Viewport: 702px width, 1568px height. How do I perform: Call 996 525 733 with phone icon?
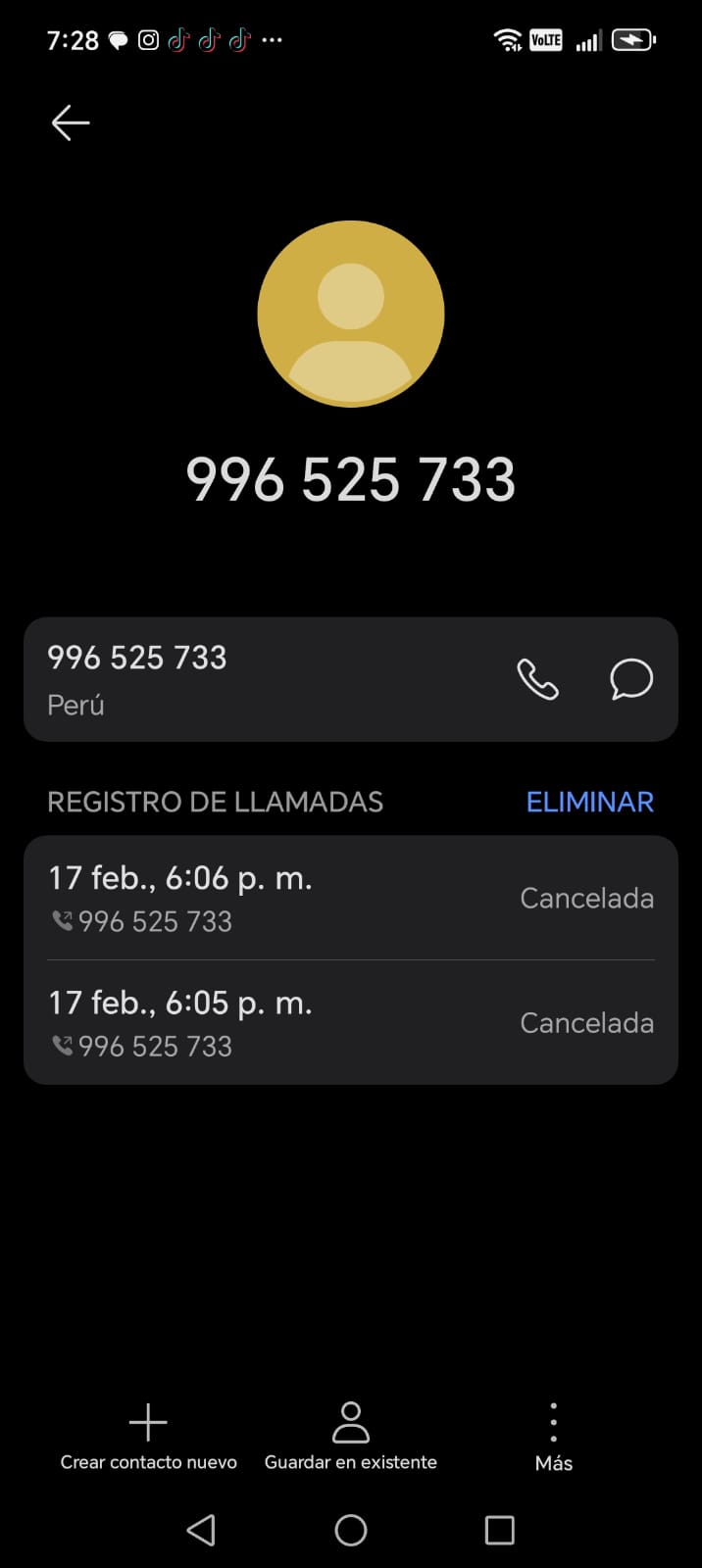(x=537, y=679)
